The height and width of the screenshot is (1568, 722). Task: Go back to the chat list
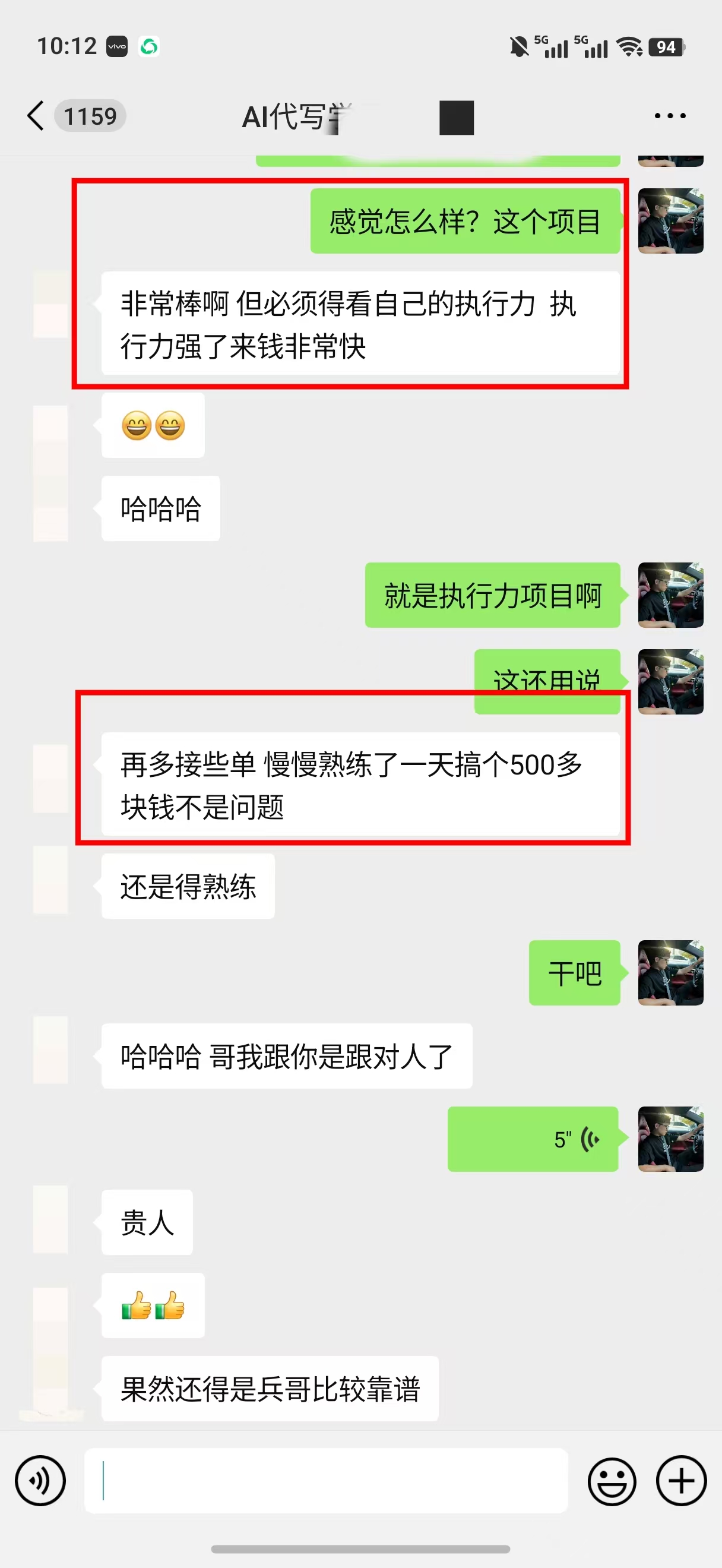36,116
